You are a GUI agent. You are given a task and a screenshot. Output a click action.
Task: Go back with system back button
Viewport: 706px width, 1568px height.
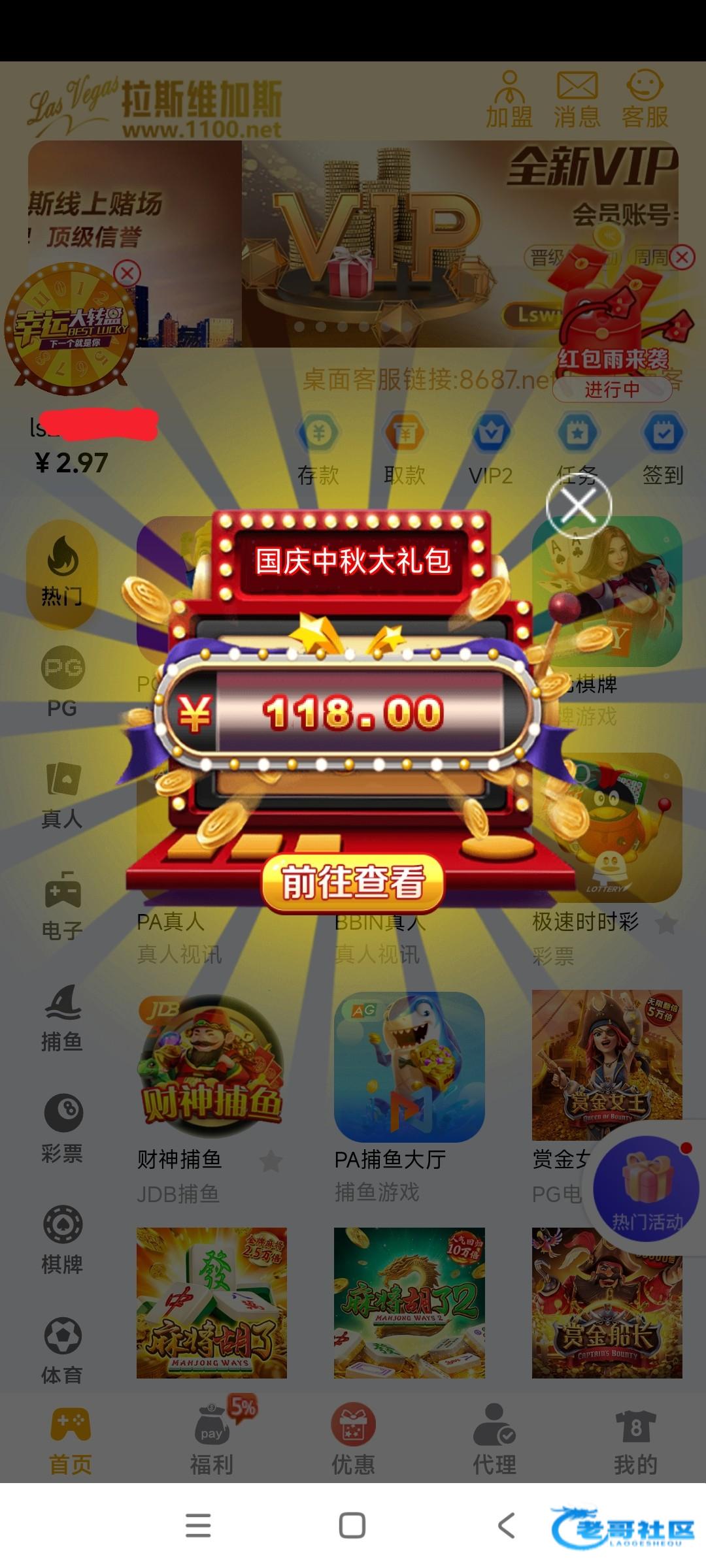507,1526
